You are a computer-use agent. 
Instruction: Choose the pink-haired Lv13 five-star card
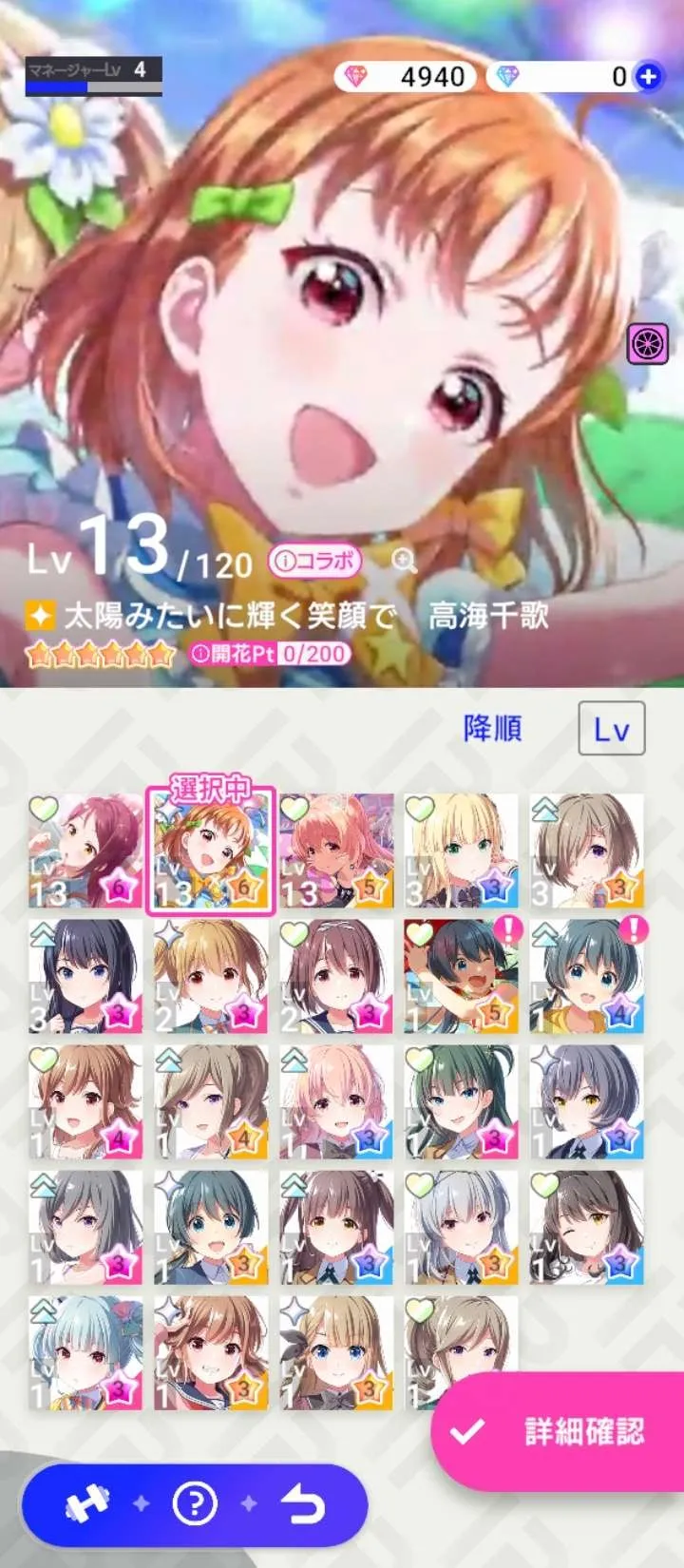click(336, 851)
